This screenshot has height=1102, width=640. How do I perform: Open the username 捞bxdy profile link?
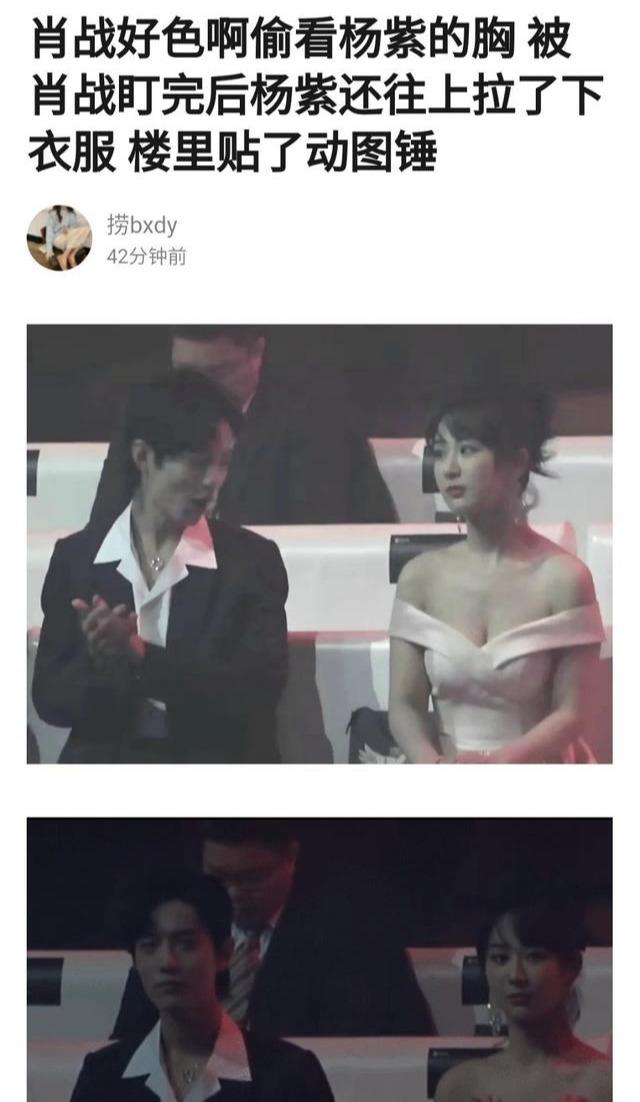click(x=141, y=226)
